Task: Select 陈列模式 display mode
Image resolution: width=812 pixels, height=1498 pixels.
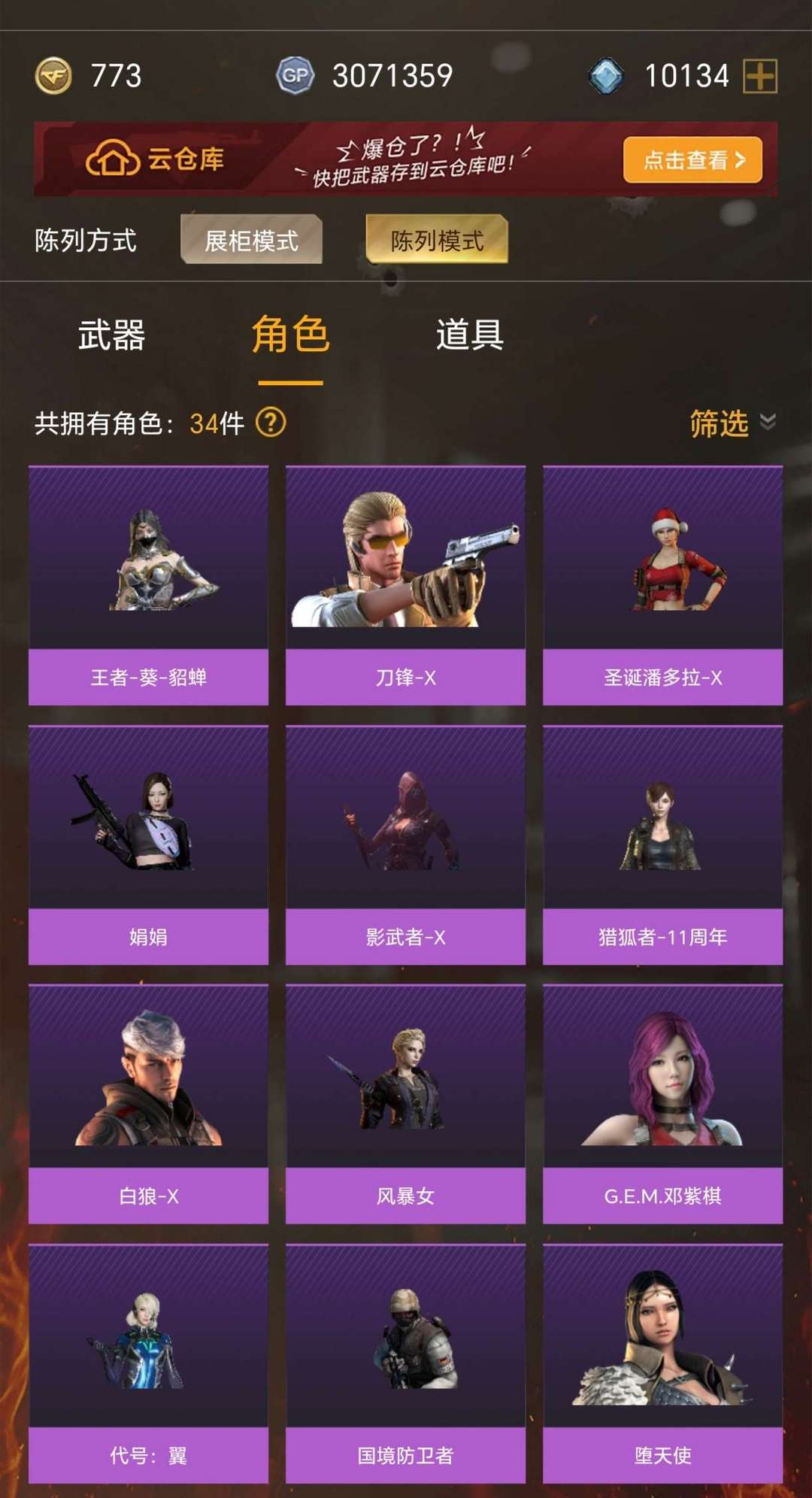Action: [x=437, y=240]
